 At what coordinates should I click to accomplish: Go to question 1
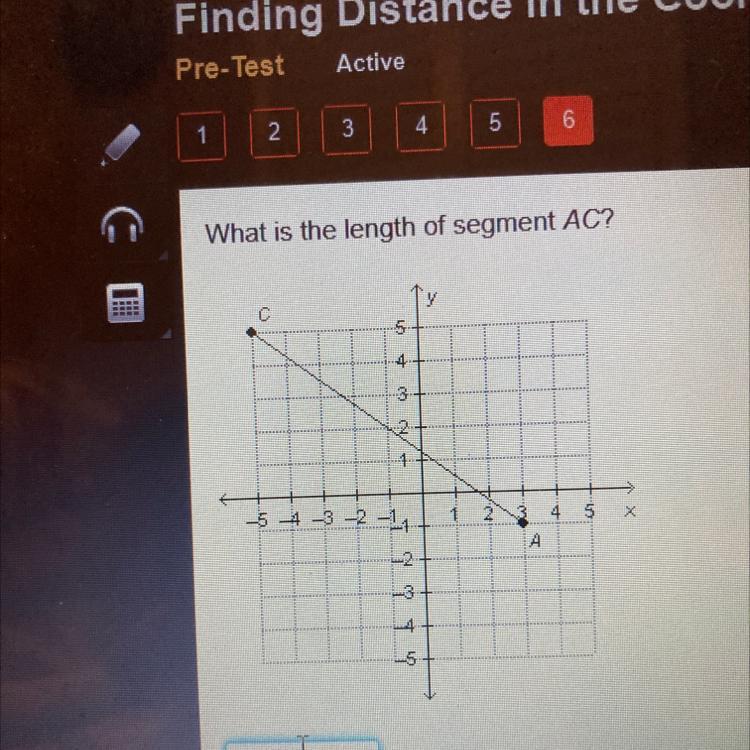(201, 136)
